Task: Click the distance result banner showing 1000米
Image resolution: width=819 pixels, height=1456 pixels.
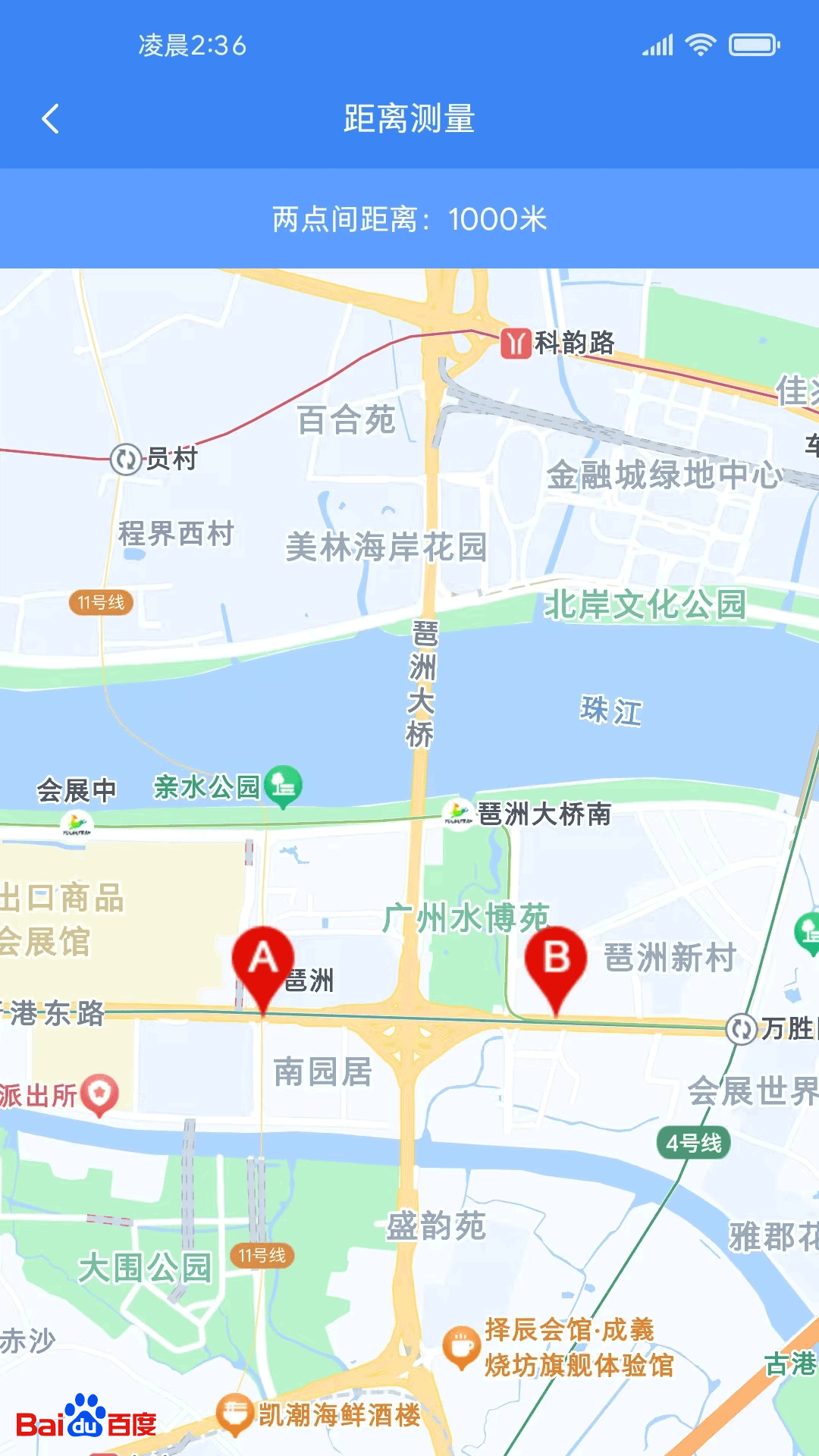Action: (409, 218)
